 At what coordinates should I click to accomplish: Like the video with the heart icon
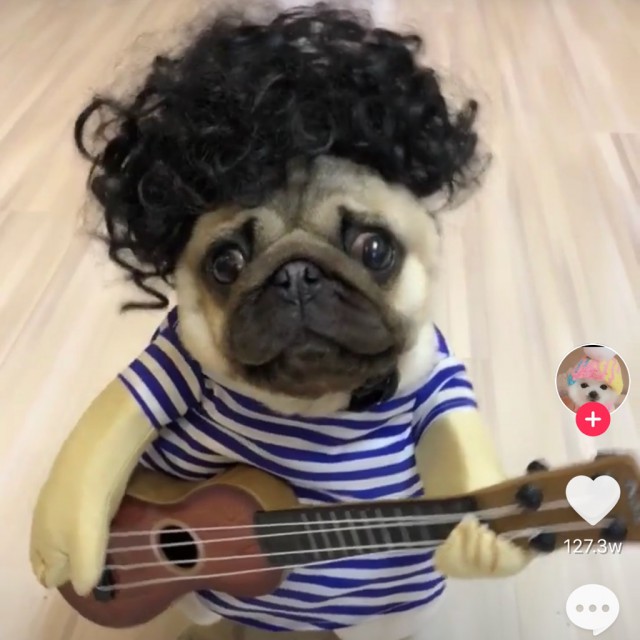tap(592, 499)
